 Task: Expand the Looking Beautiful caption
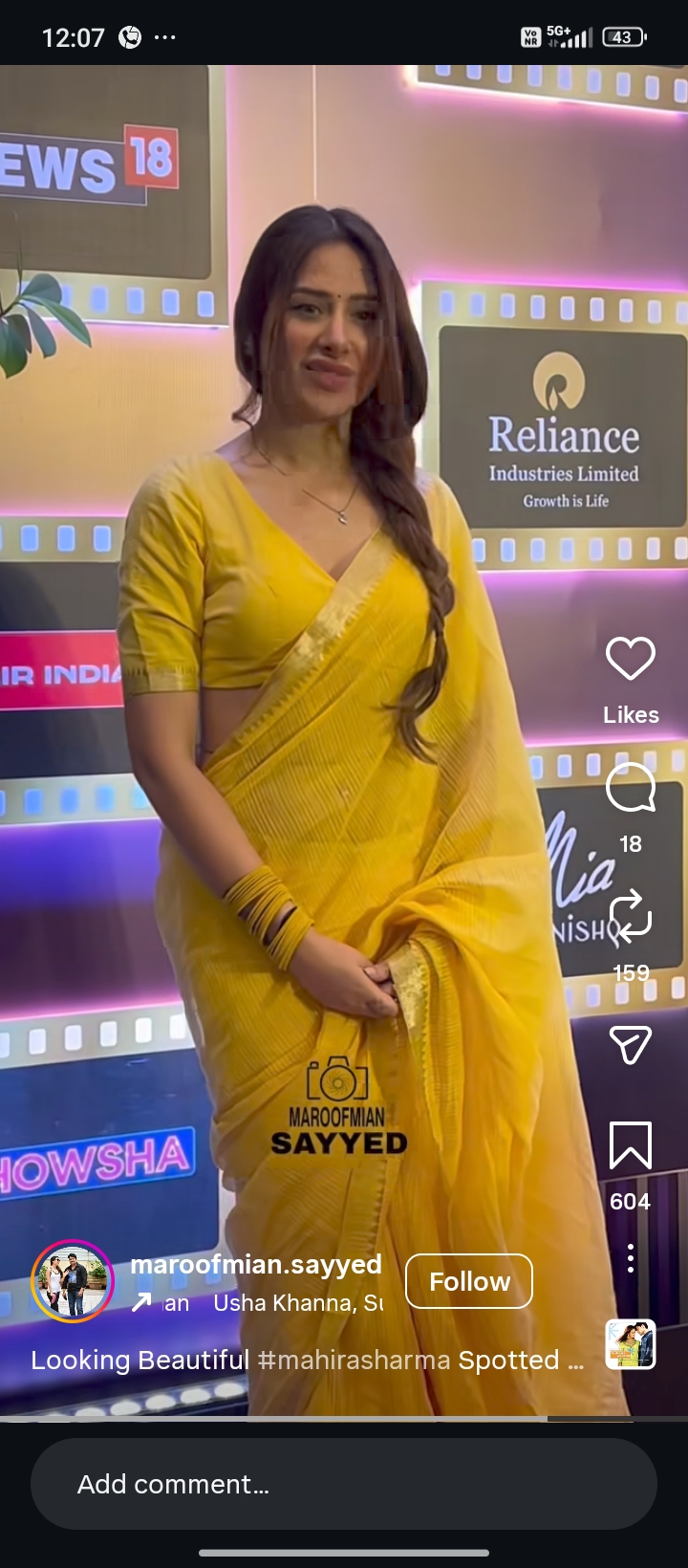pos(575,1361)
